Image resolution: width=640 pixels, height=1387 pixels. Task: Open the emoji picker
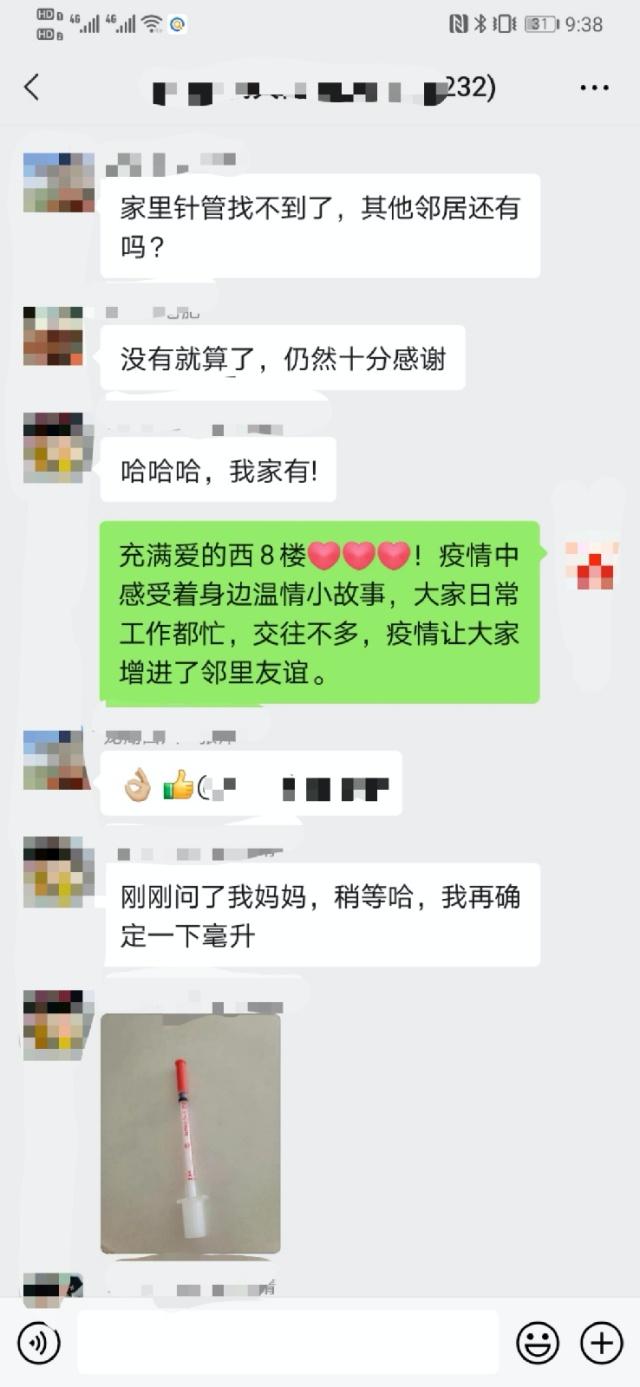click(x=537, y=1343)
